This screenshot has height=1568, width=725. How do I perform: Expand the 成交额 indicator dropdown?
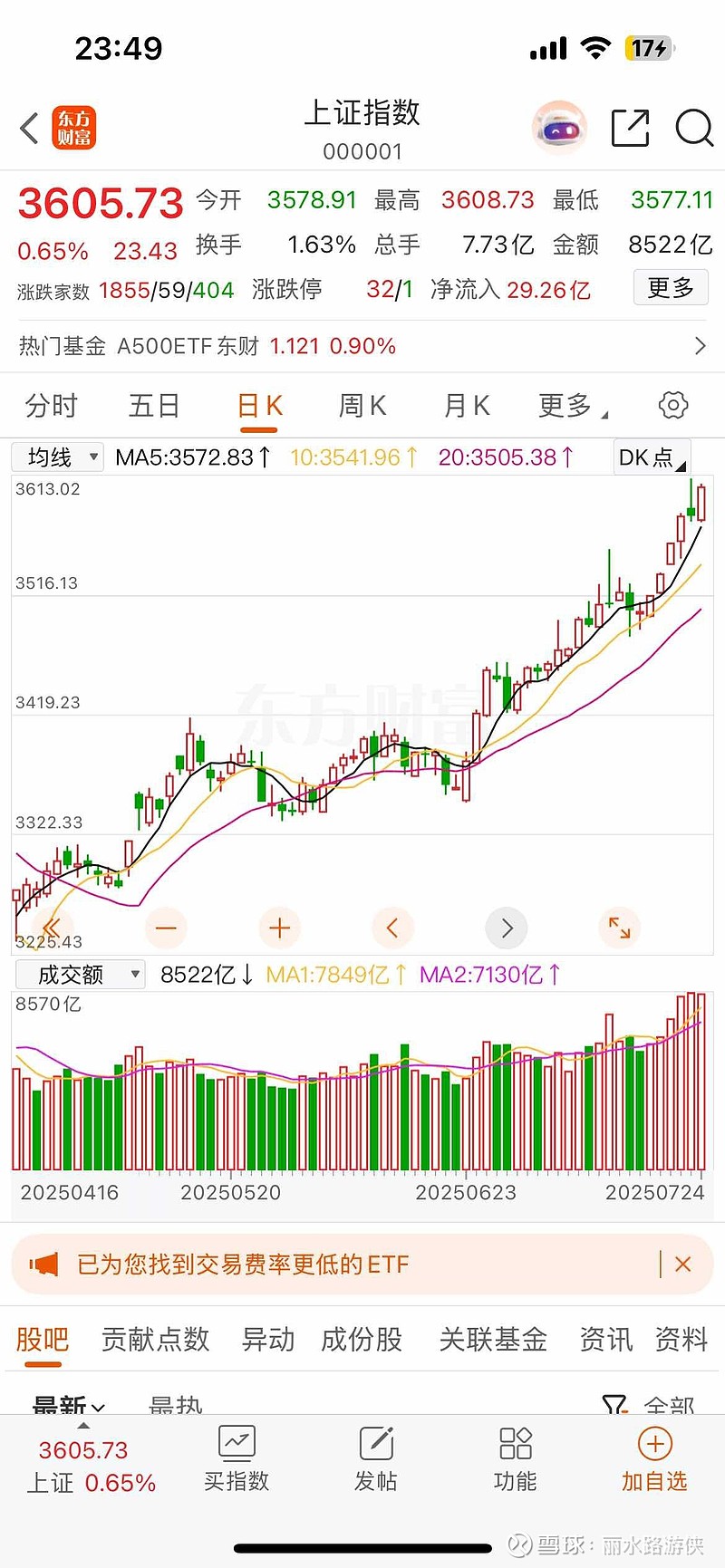coord(81,975)
